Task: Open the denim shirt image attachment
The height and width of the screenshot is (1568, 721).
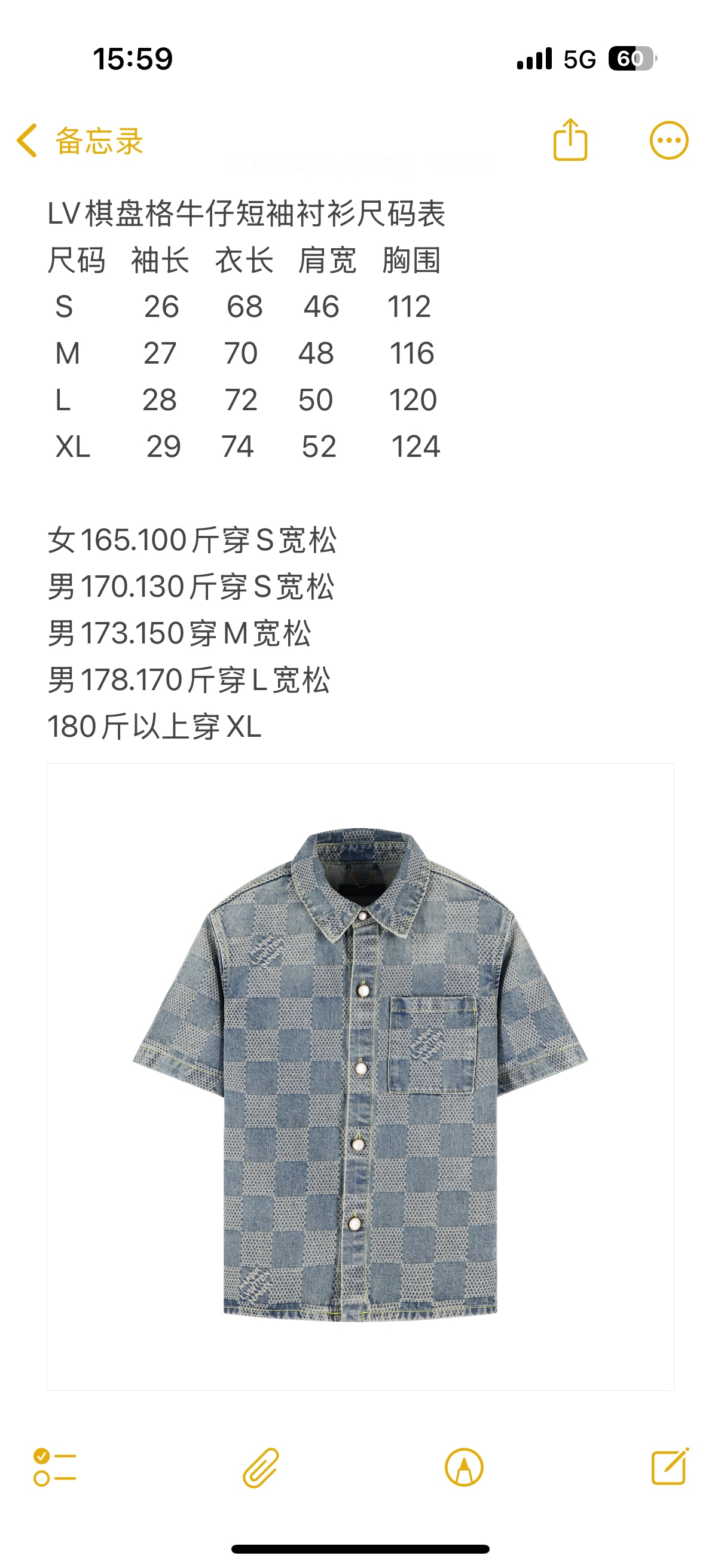Action: tap(360, 1076)
